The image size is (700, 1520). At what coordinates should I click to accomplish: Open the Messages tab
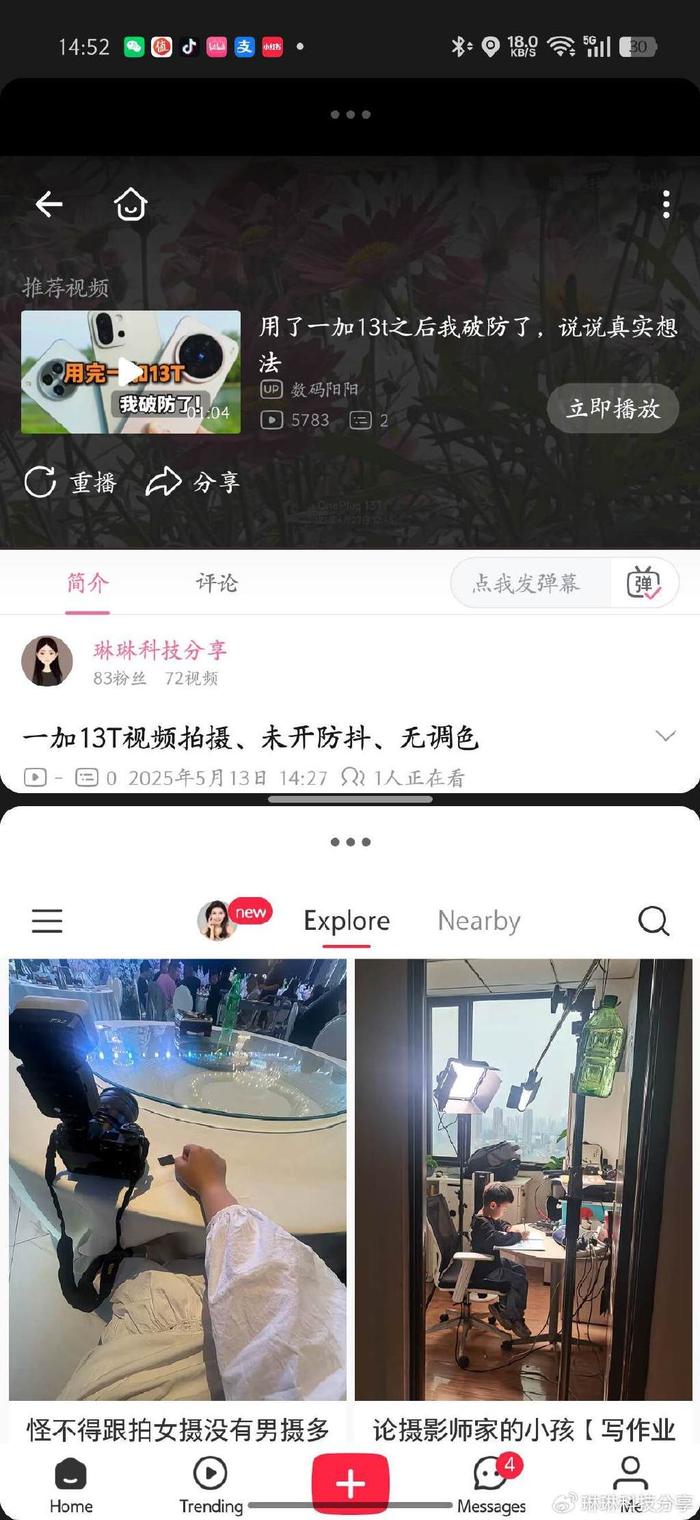[x=491, y=1485]
